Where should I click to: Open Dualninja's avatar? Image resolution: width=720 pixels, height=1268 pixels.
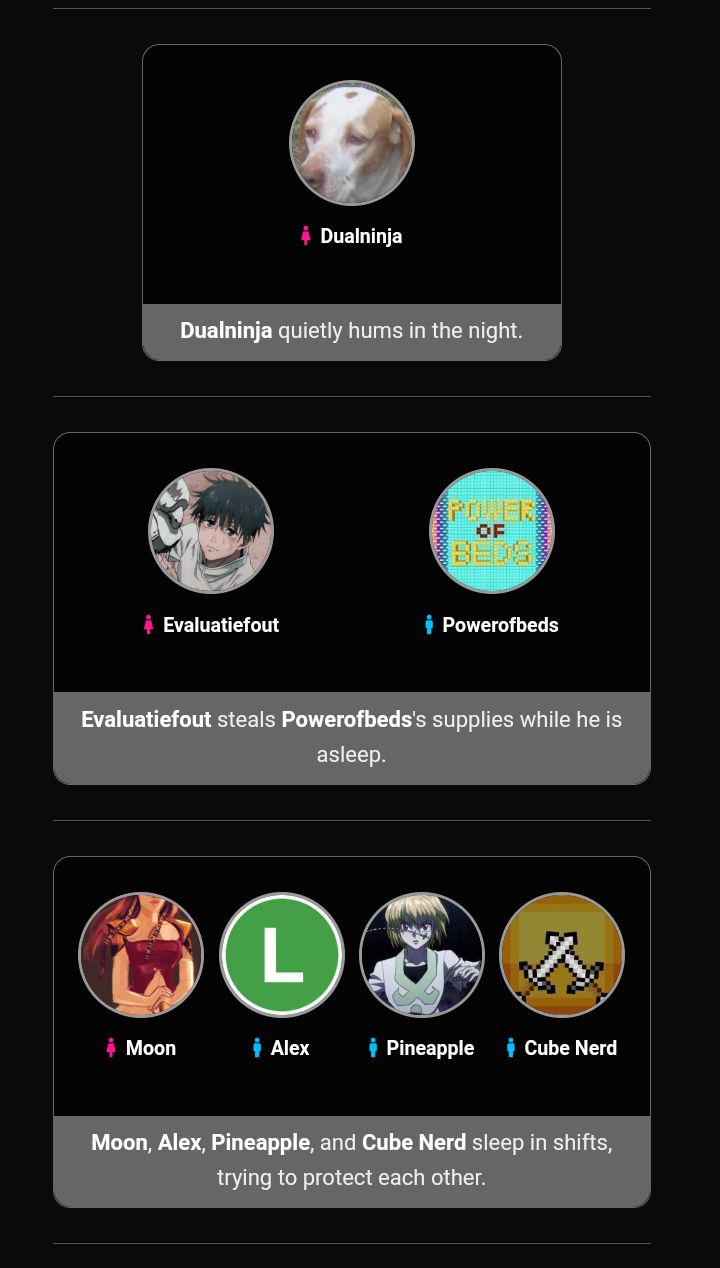(352, 143)
